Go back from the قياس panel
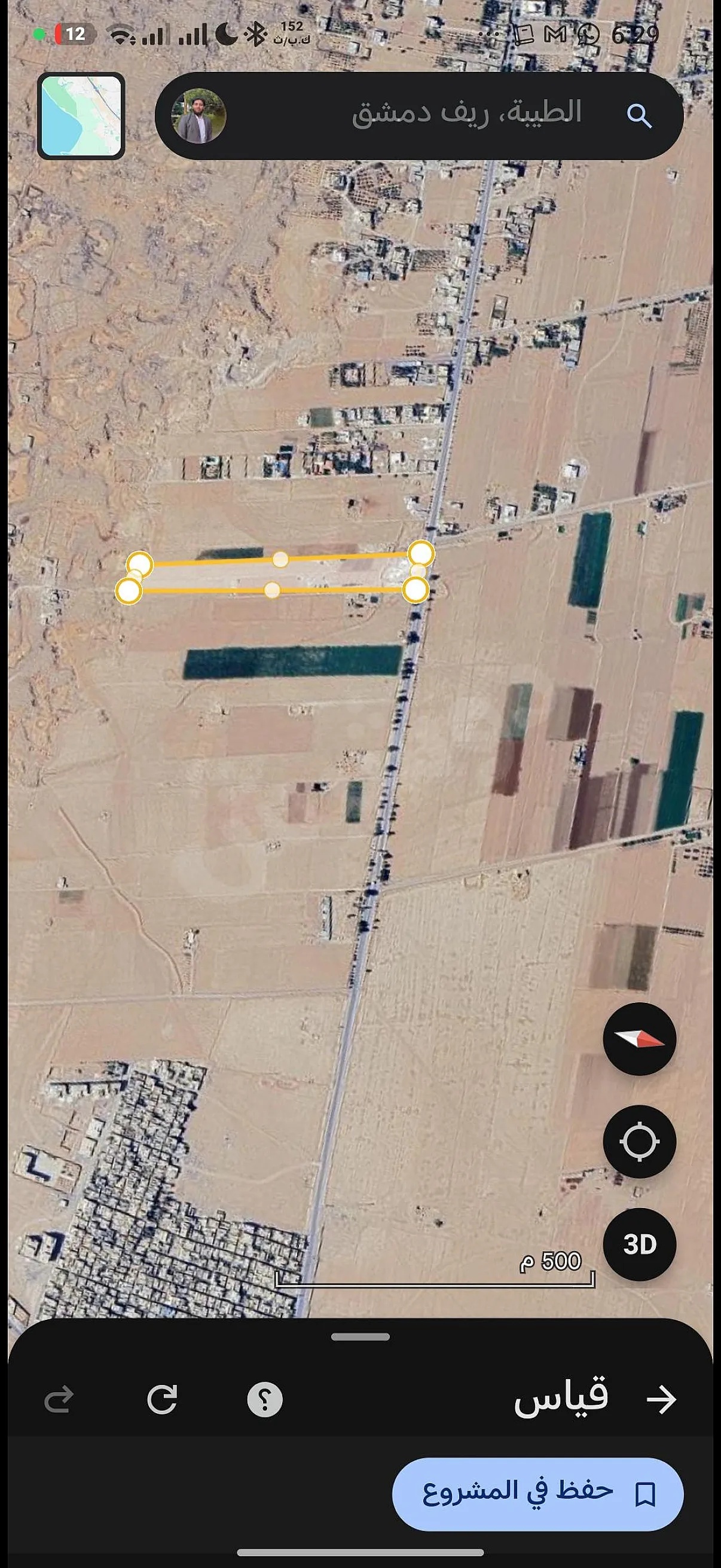 tap(662, 1399)
